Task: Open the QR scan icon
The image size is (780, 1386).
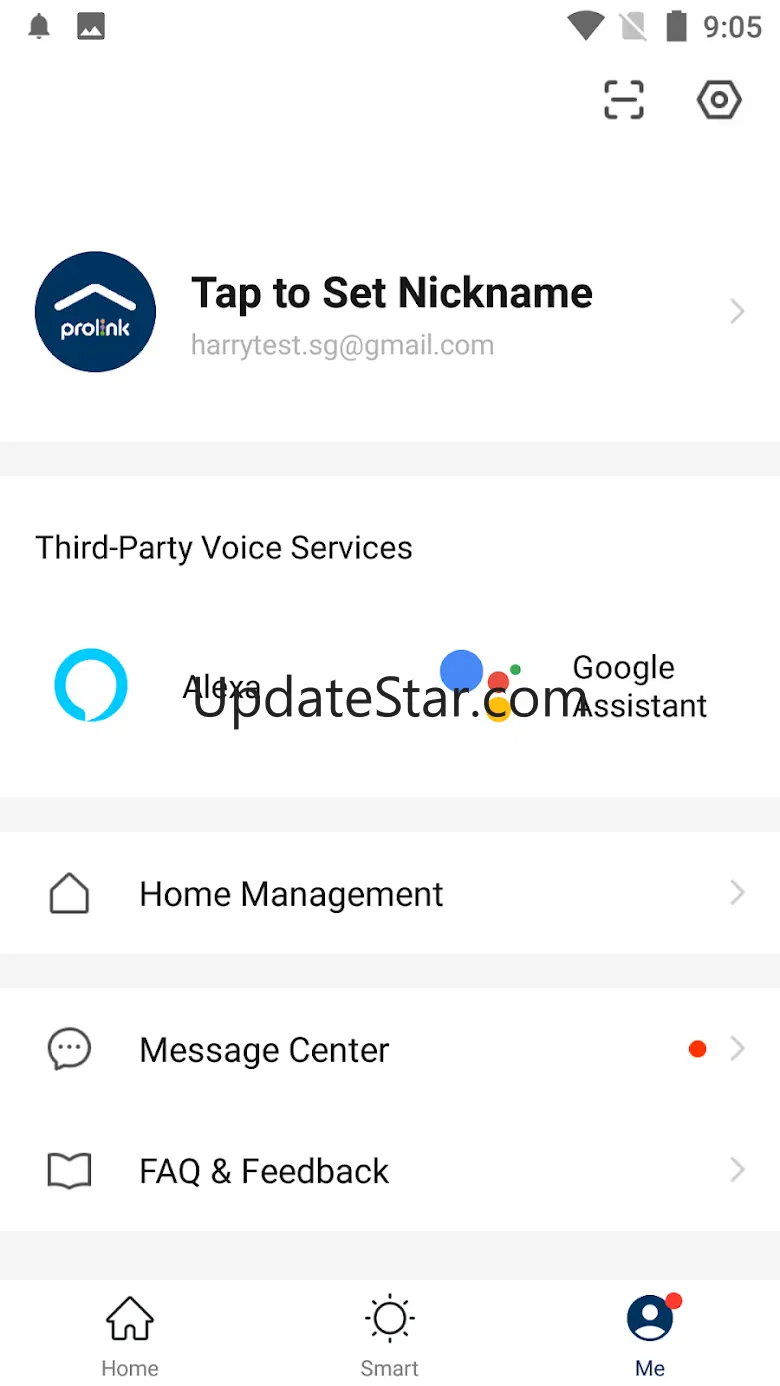Action: [x=624, y=100]
